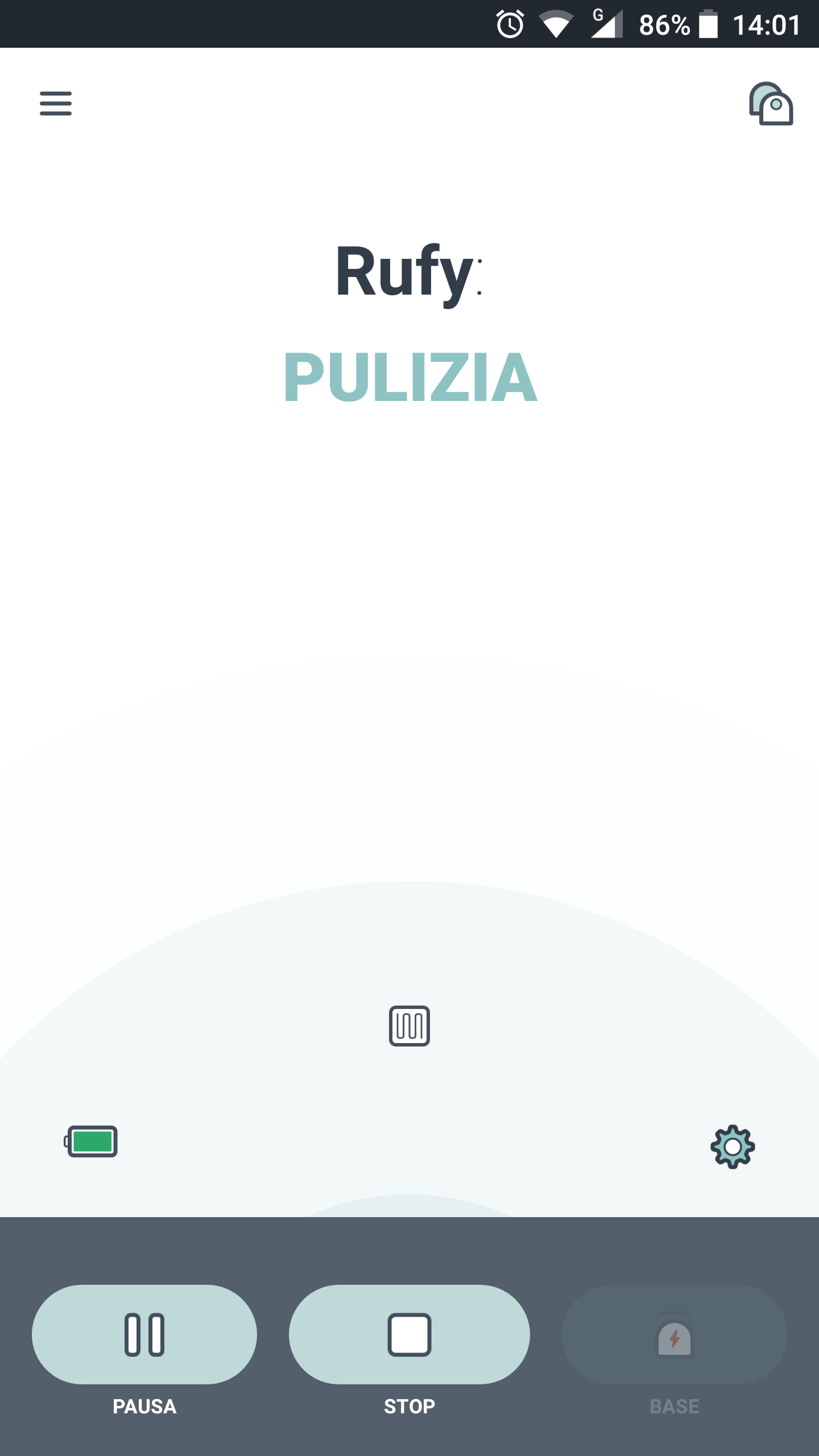Open the robot selection icon

(771, 104)
